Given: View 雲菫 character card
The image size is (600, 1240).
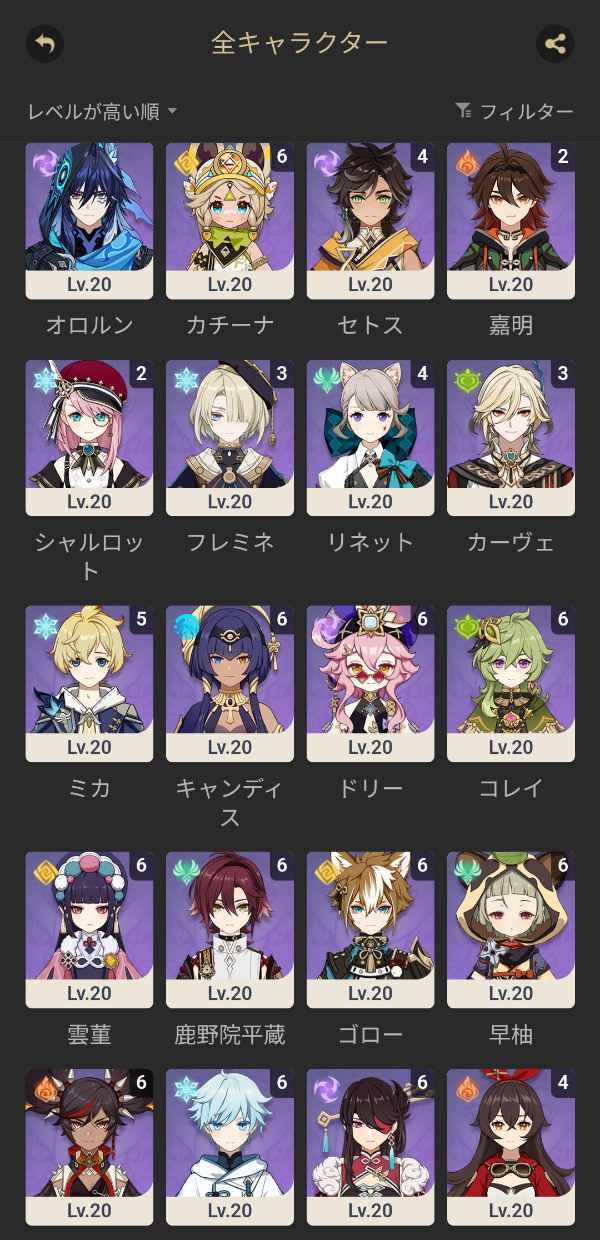Looking at the screenshot, I should [x=89, y=930].
